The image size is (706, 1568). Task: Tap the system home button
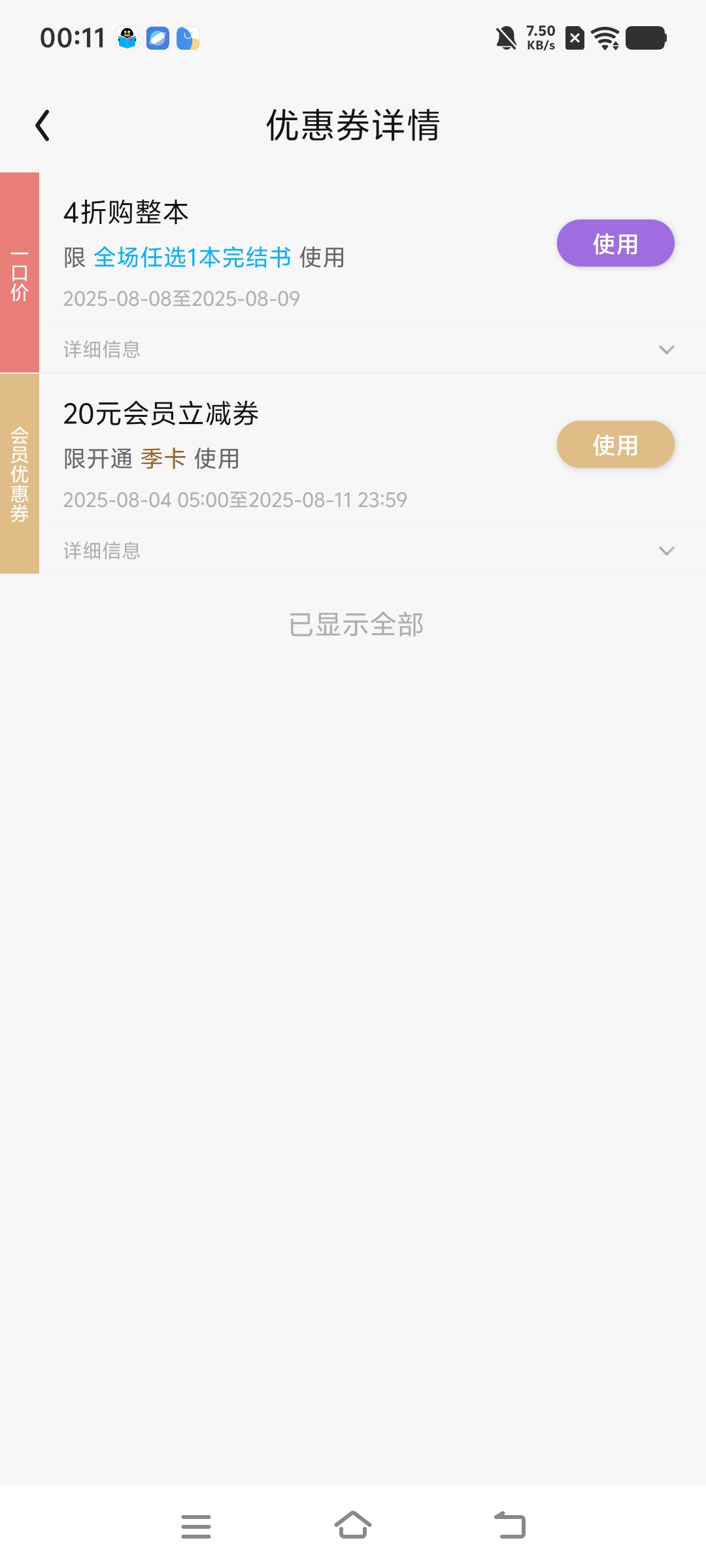point(353,1525)
